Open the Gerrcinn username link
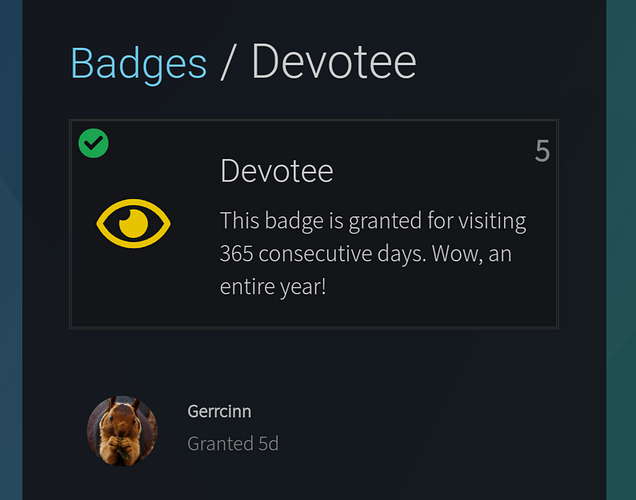The width and height of the screenshot is (636, 500). tap(219, 412)
